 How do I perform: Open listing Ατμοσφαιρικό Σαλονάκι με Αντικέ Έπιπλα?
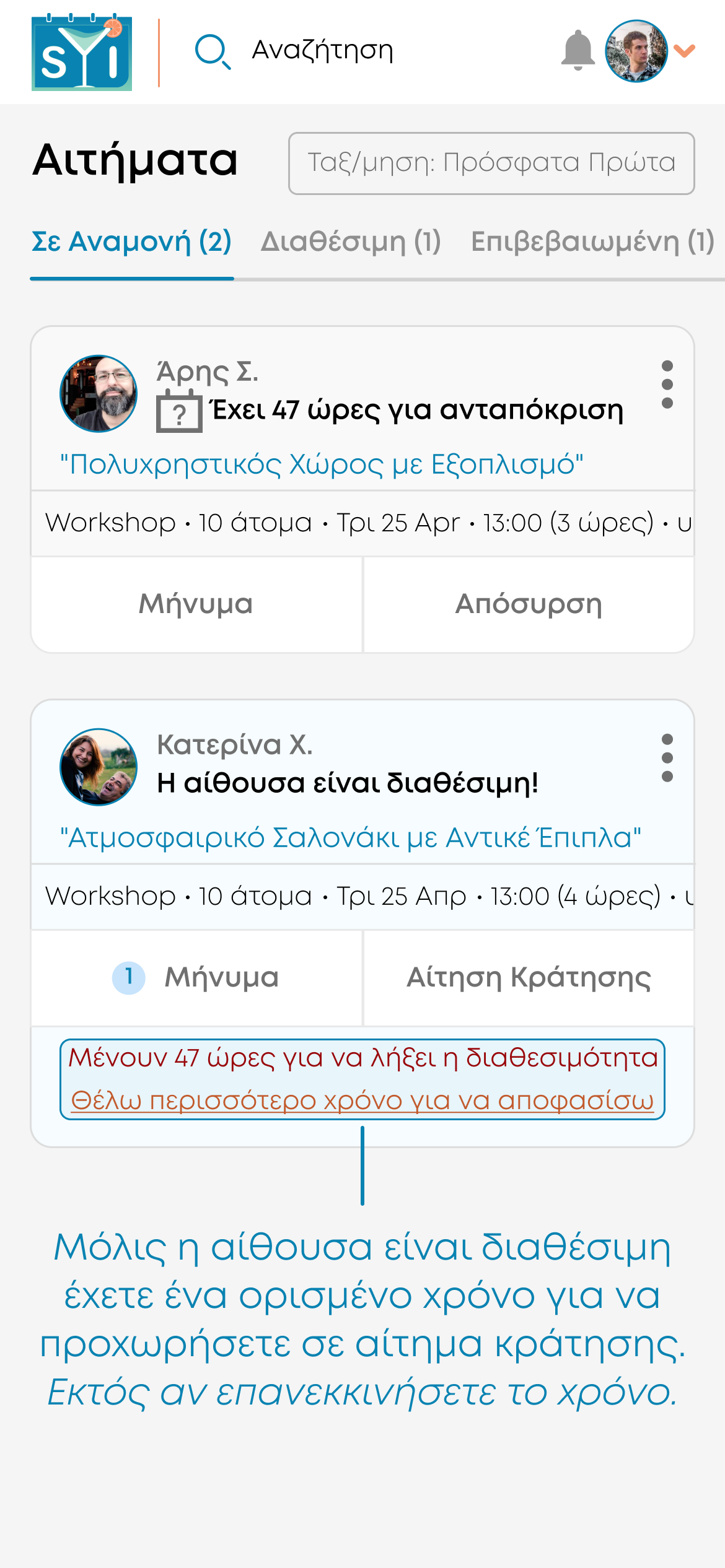[350, 838]
